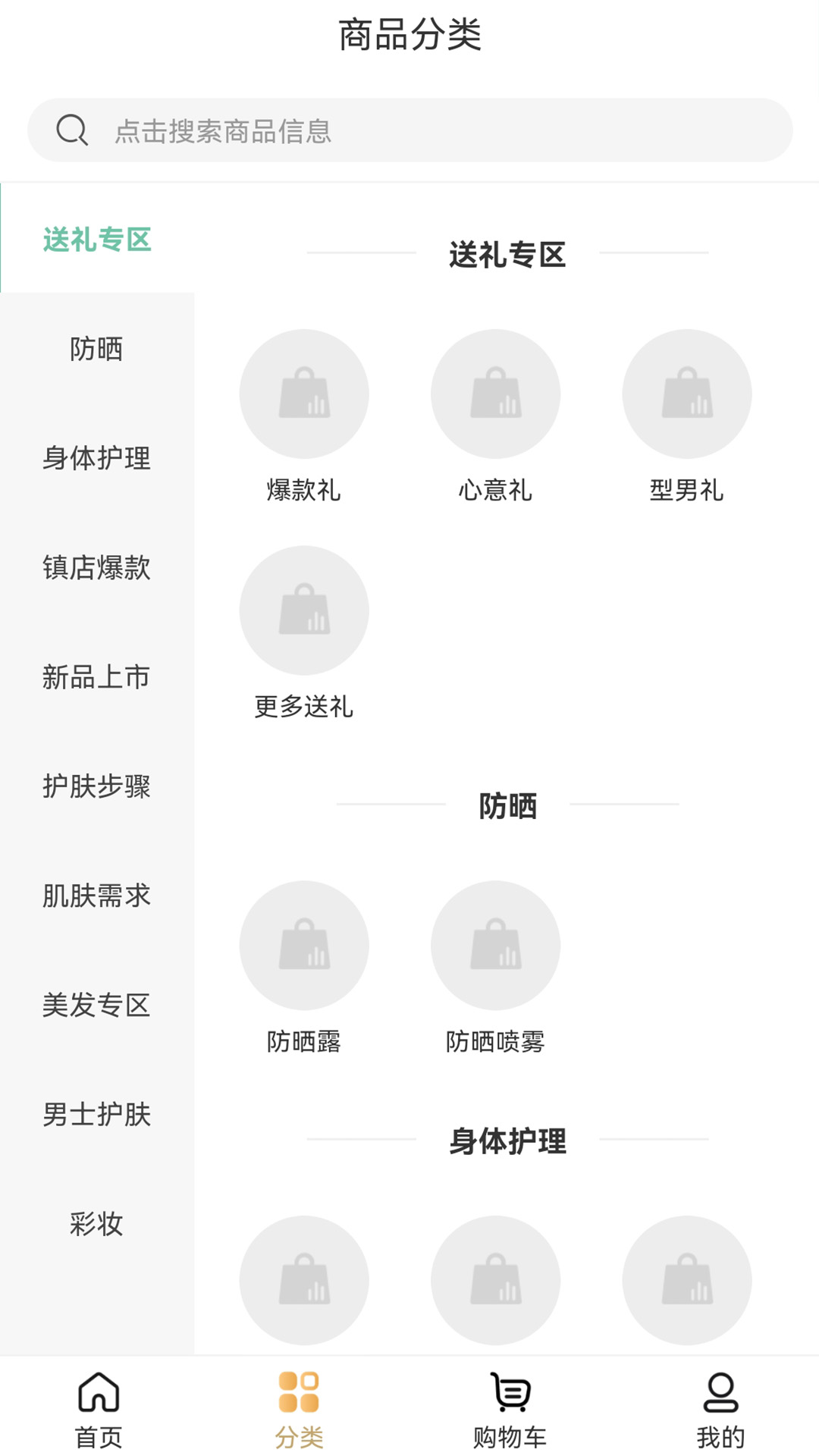Choose 男士护肤 from the sidebar
This screenshot has width=819, height=1456.
[x=96, y=1114]
